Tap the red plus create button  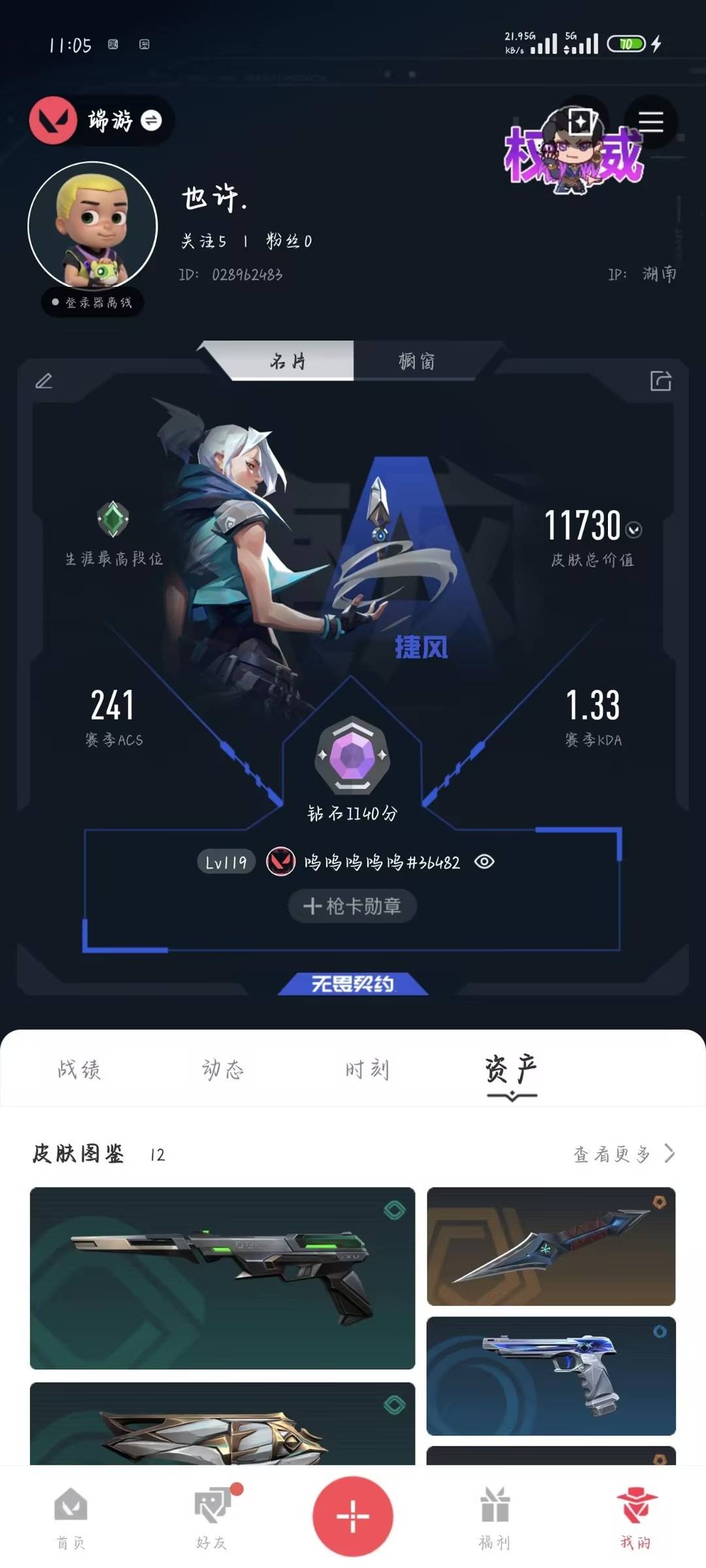point(353,1516)
